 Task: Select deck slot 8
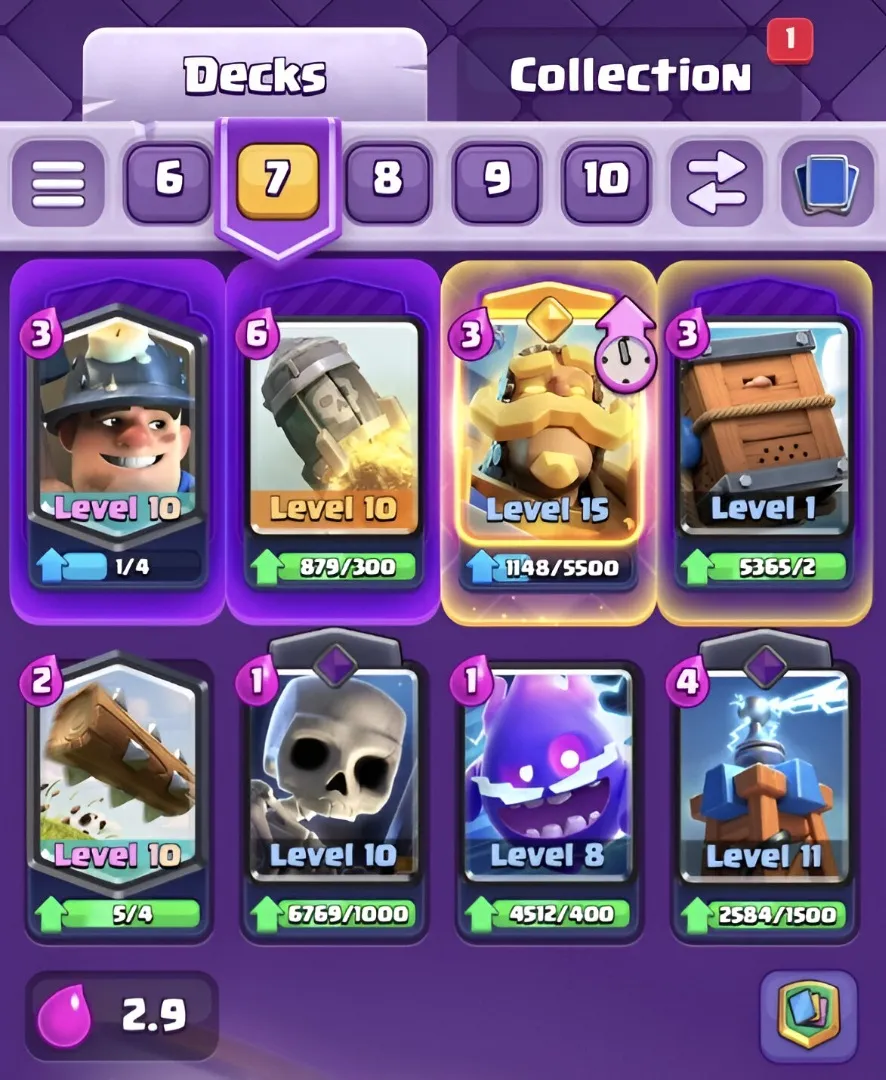[387, 181]
